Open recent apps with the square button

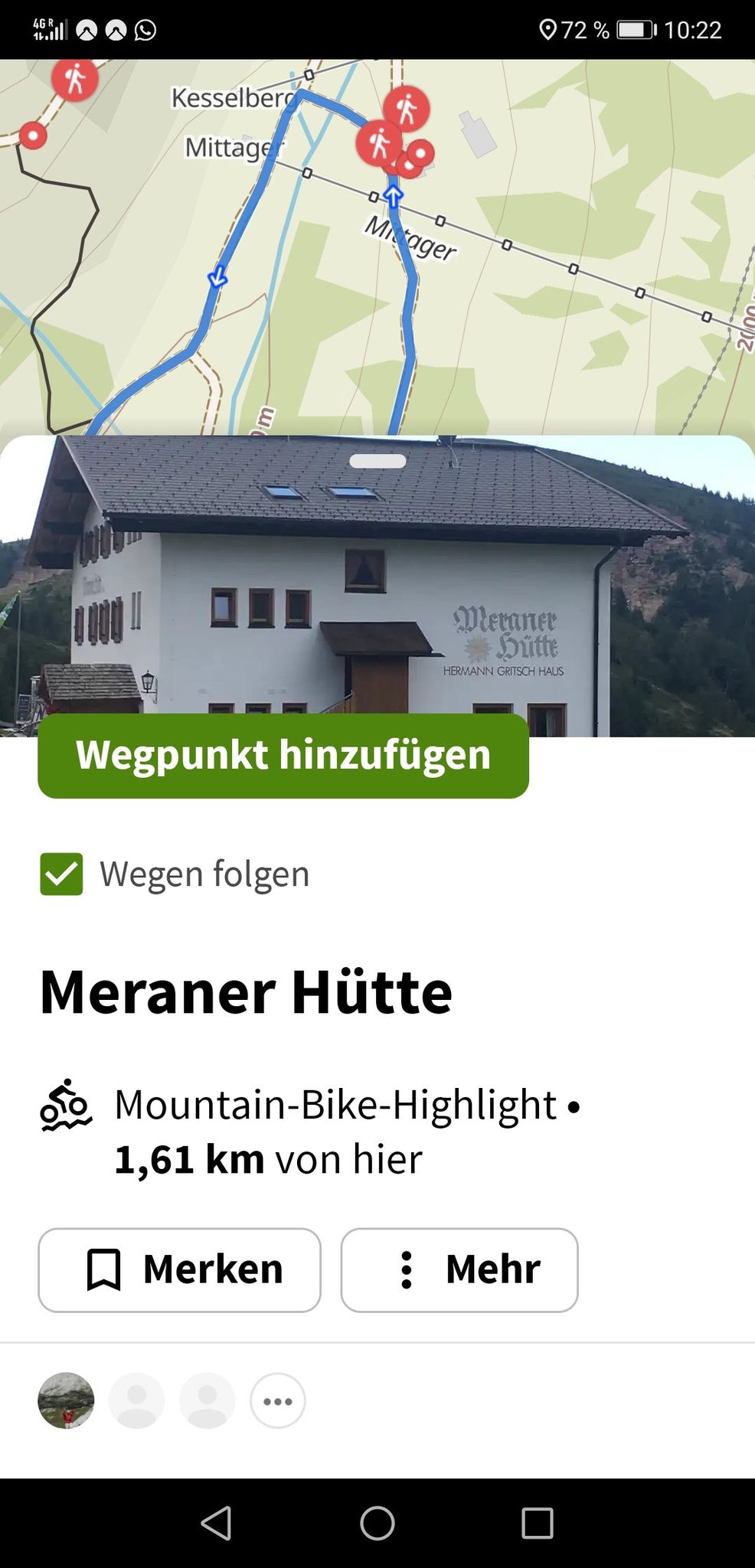(538, 1523)
